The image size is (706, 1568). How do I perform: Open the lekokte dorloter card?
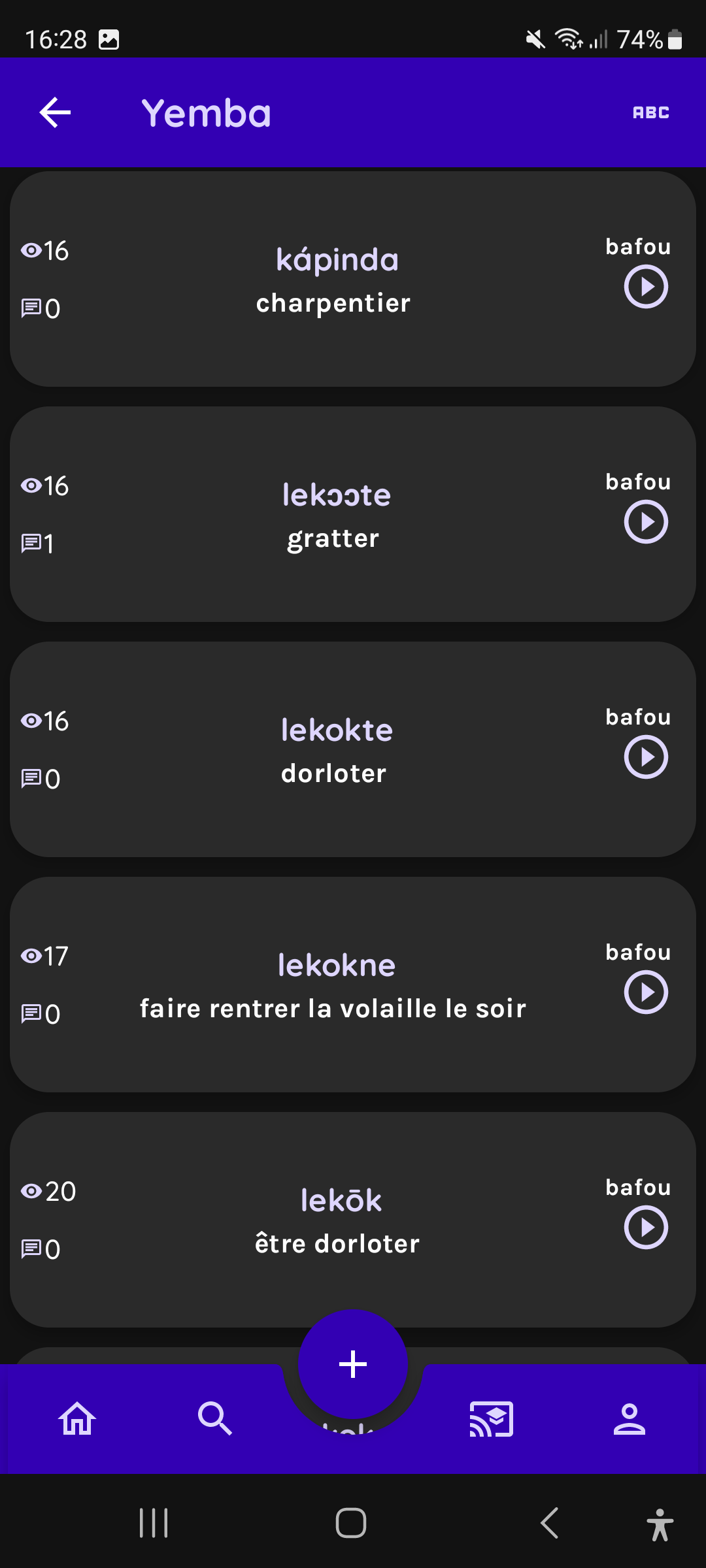click(353, 749)
